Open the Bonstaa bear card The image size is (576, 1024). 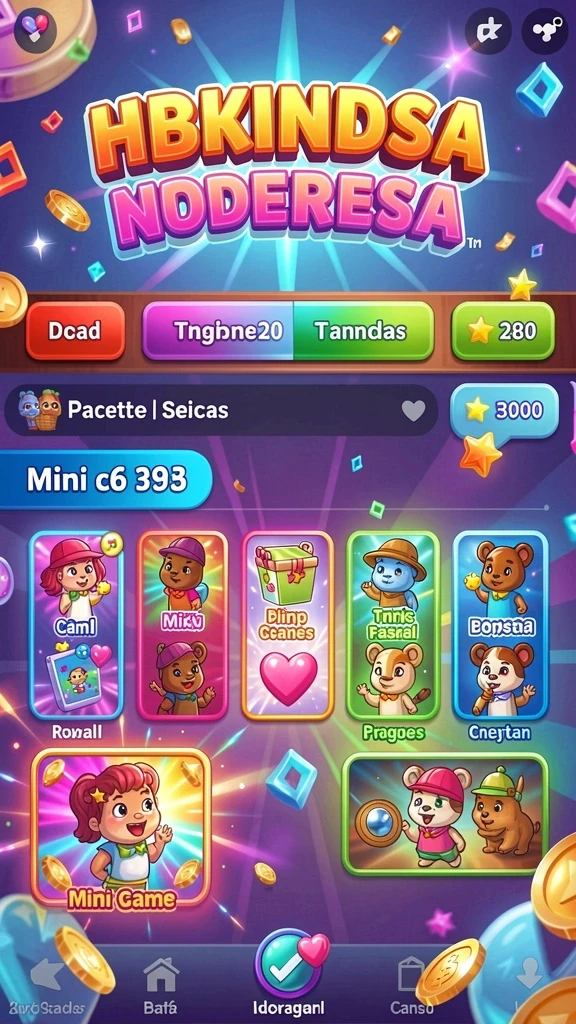(x=501, y=625)
